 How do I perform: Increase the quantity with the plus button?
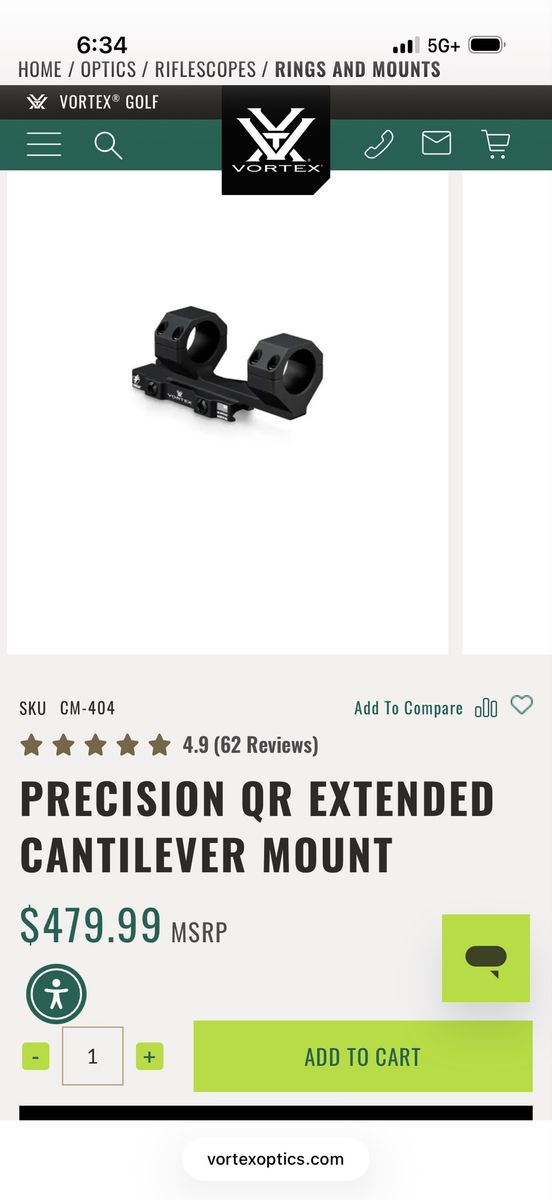point(150,1056)
